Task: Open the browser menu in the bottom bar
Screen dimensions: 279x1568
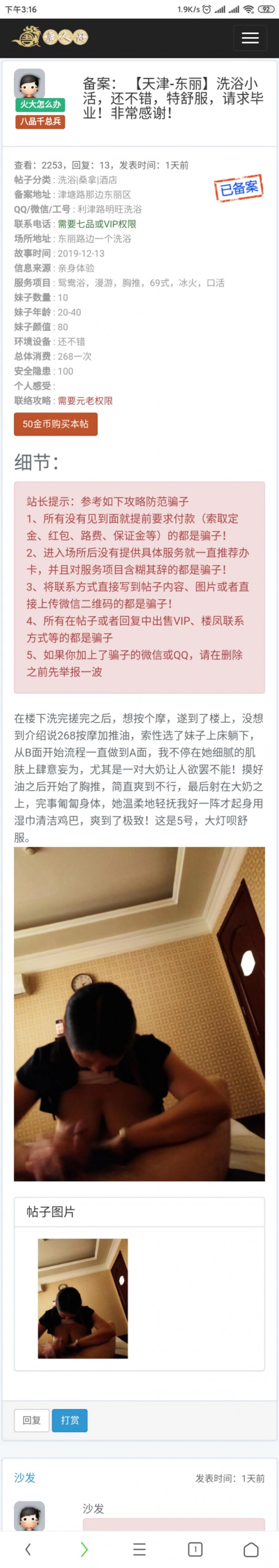Action: click(139, 1549)
